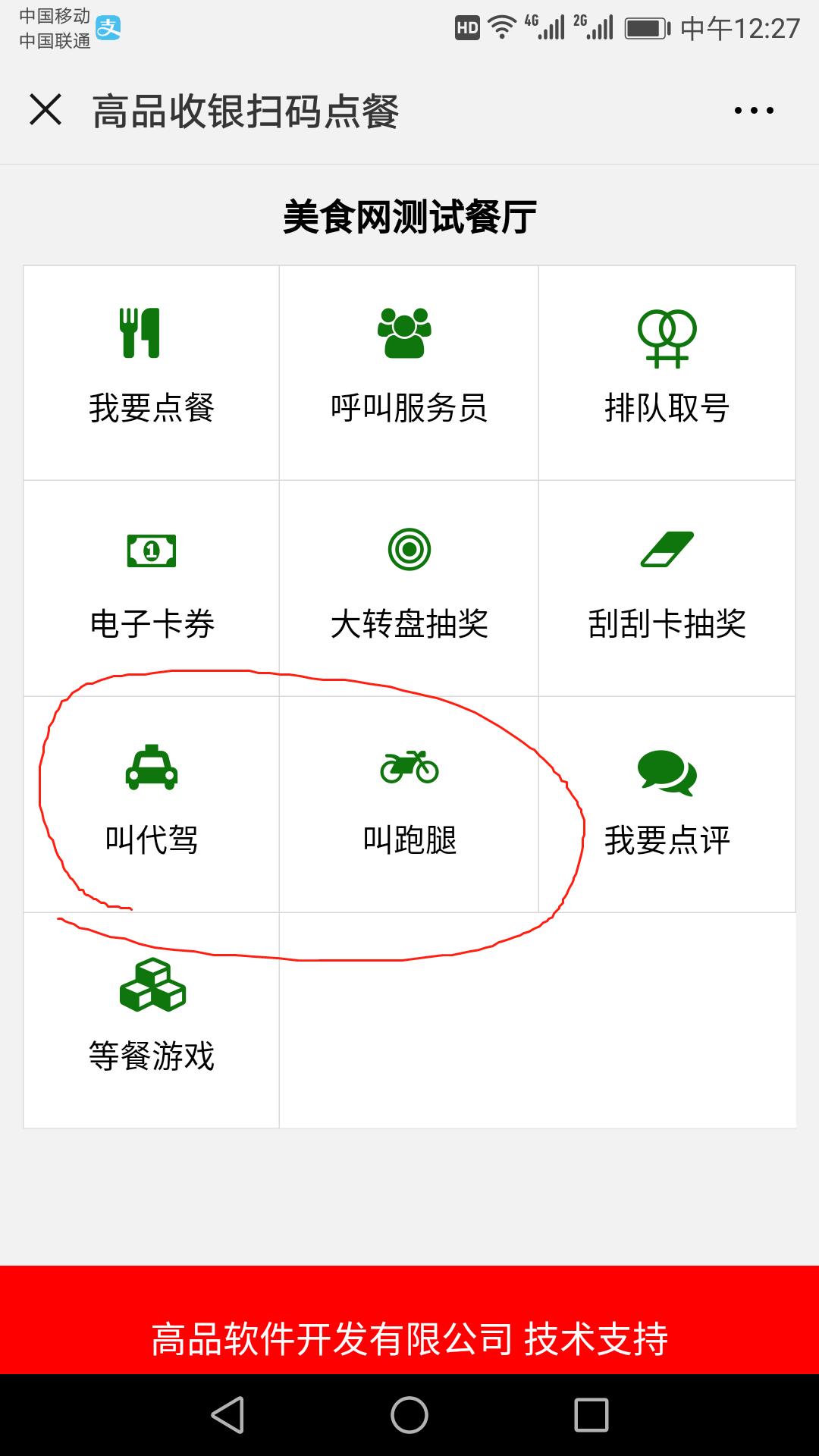Open 我要点餐 to order food
Viewport: 819px width, 1456px height.
tap(152, 372)
